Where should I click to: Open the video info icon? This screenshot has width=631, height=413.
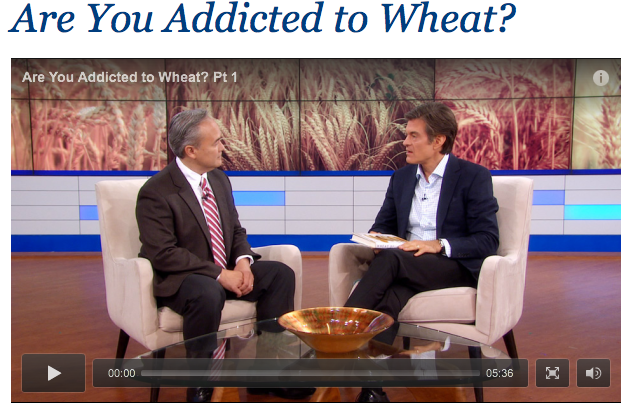[x=601, y=77]
